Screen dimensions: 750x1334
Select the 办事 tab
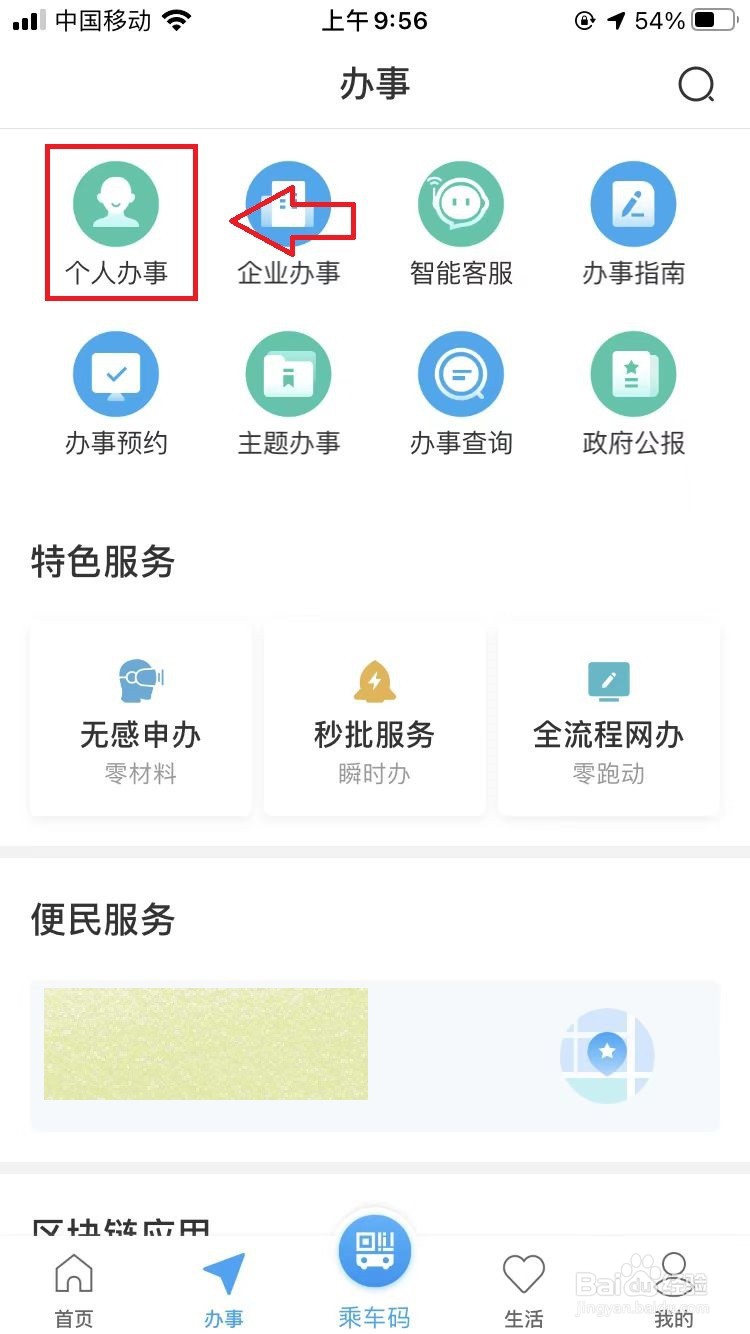[224, 1290]
